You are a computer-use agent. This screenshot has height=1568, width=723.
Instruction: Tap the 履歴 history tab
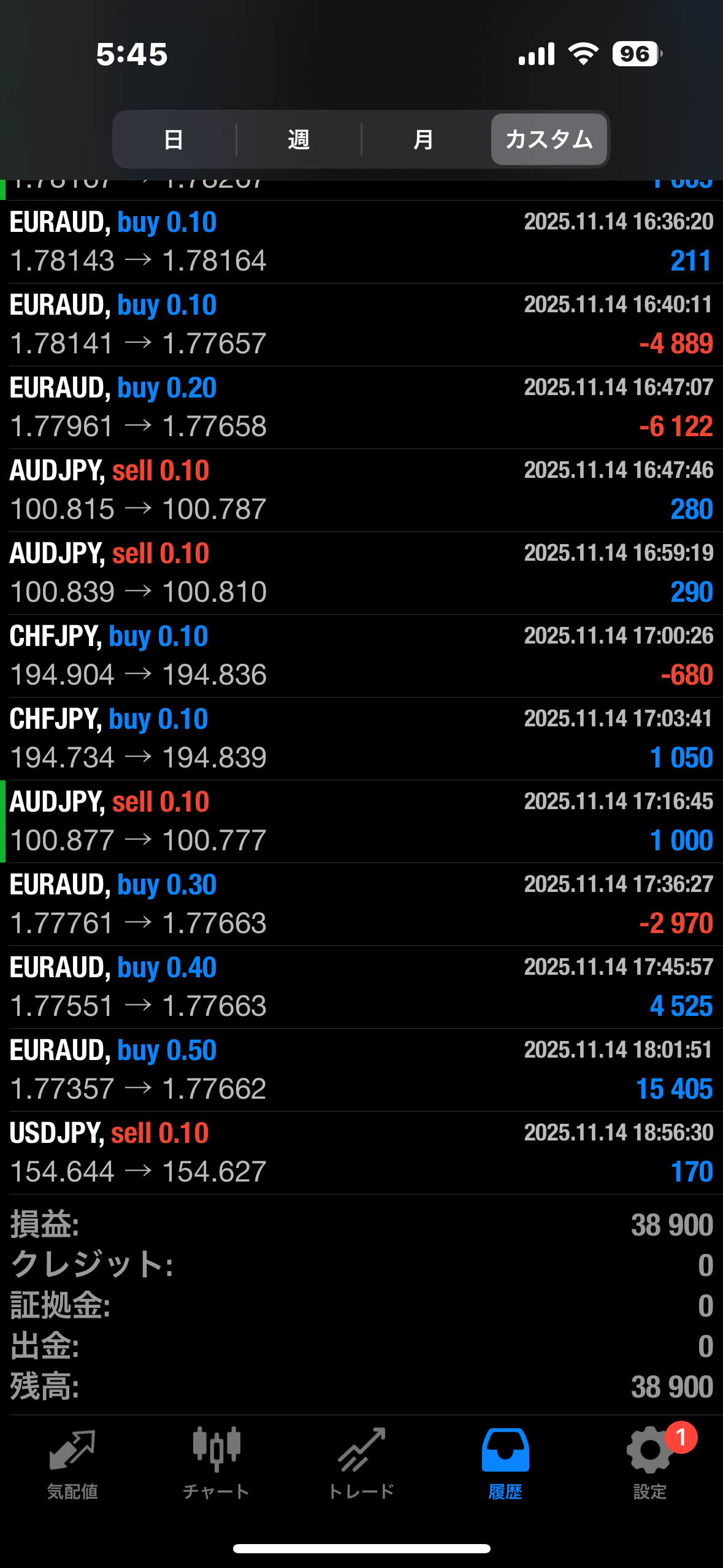tap(505, 1463)
